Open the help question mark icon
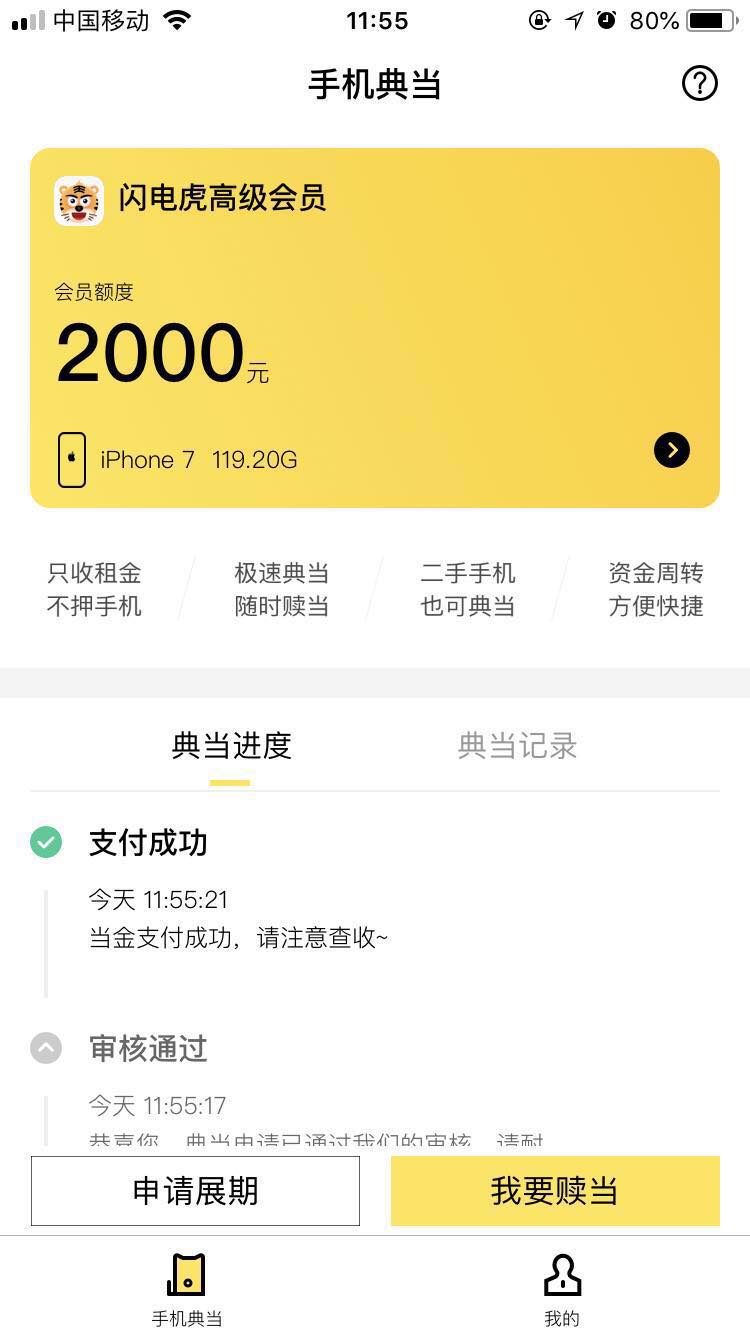Screen dimensions: 750x1334 tap(700, 83)
